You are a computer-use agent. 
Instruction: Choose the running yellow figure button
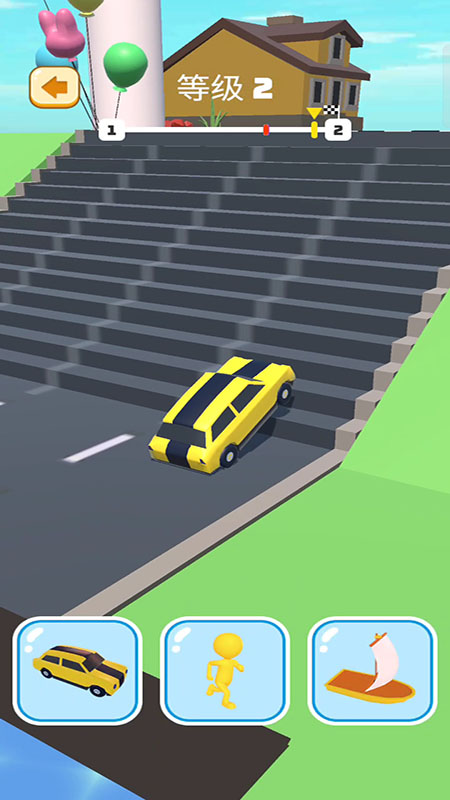(x=224, y=670)
